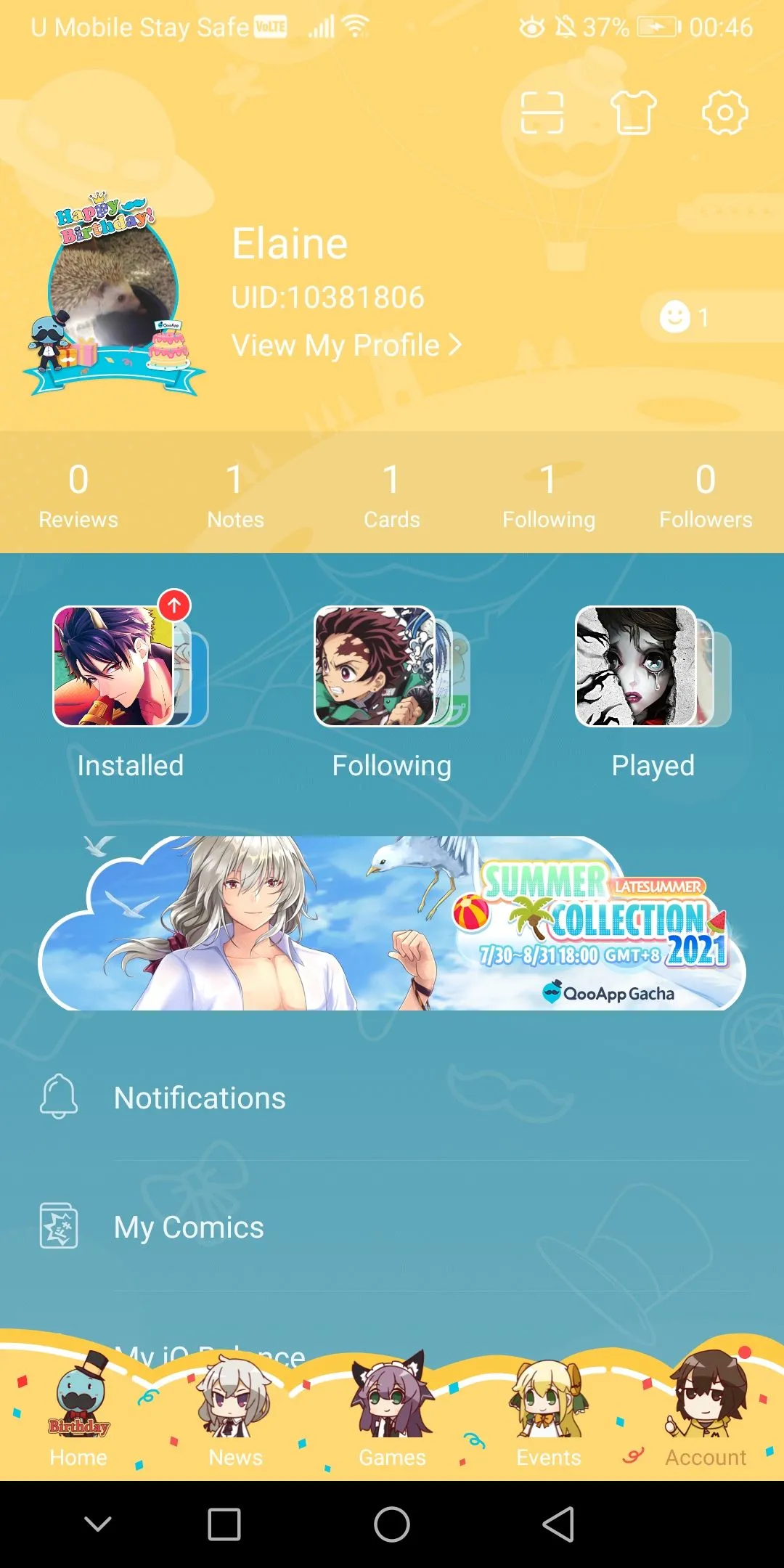784x1568 pixels.
Task: Switch to News tab
Action: tap(235, 1416)
